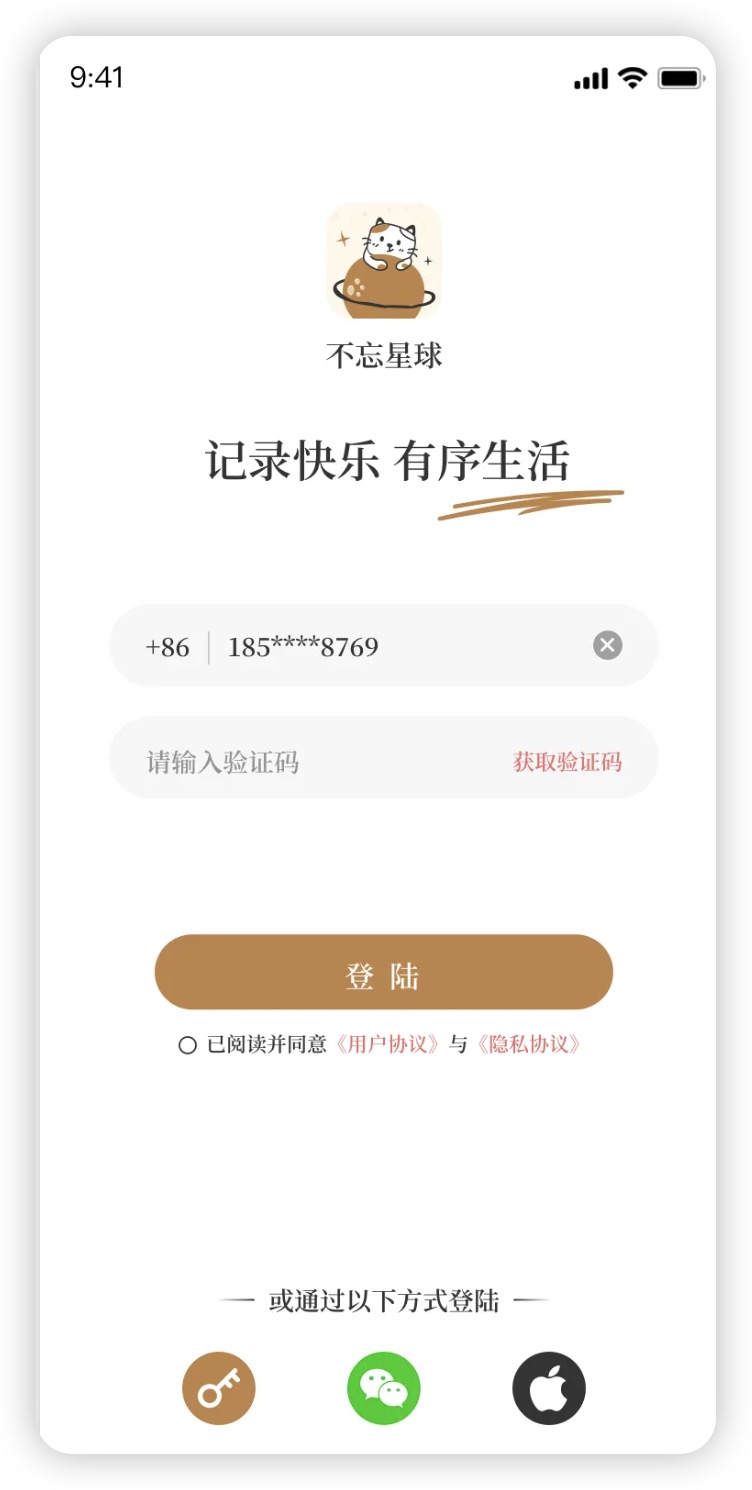Sign in with Apple
The height and width of the screenshot is (1490, 752).
[x=549, y=1388]
